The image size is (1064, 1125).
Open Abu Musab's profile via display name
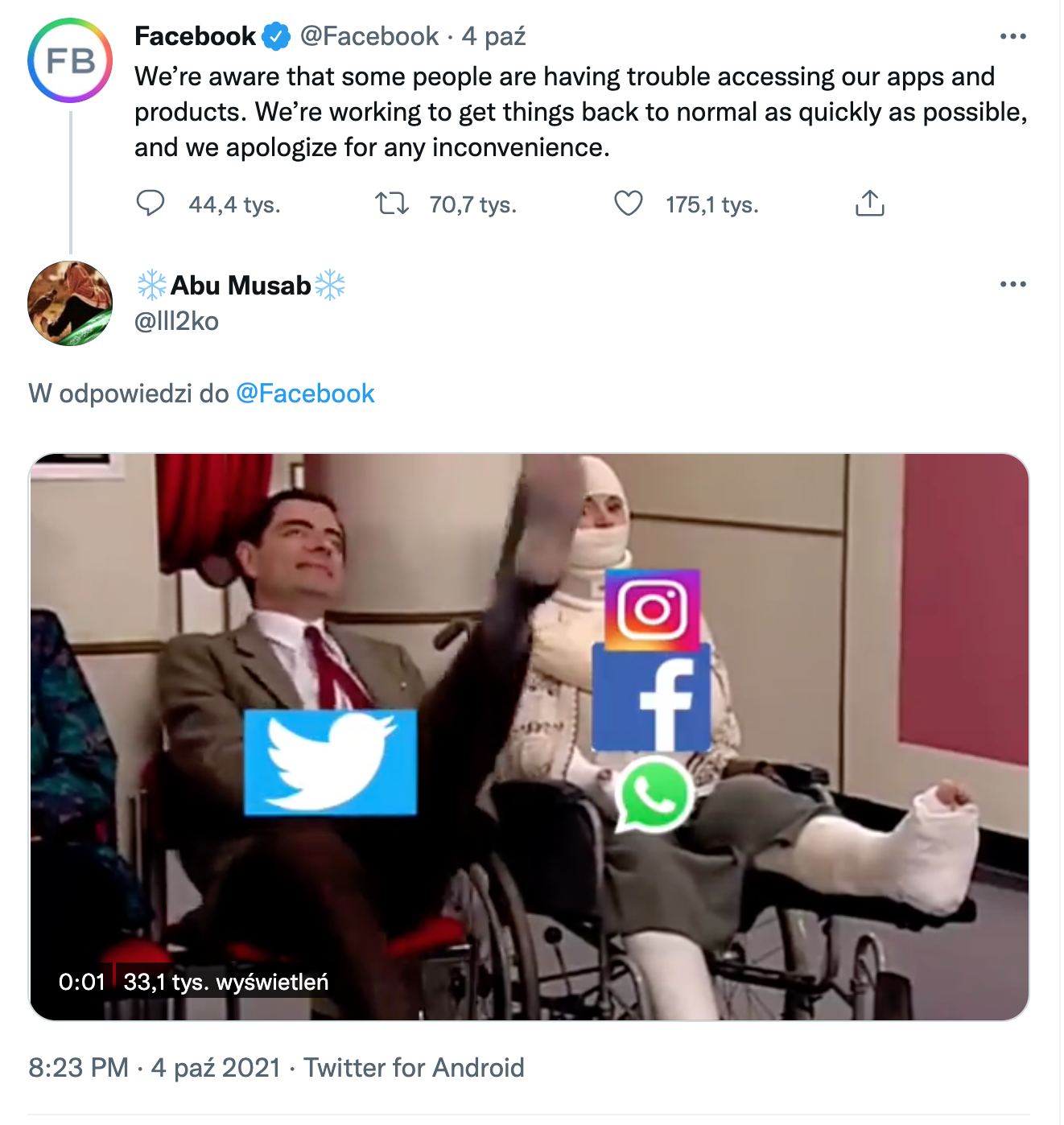[240, 286]
